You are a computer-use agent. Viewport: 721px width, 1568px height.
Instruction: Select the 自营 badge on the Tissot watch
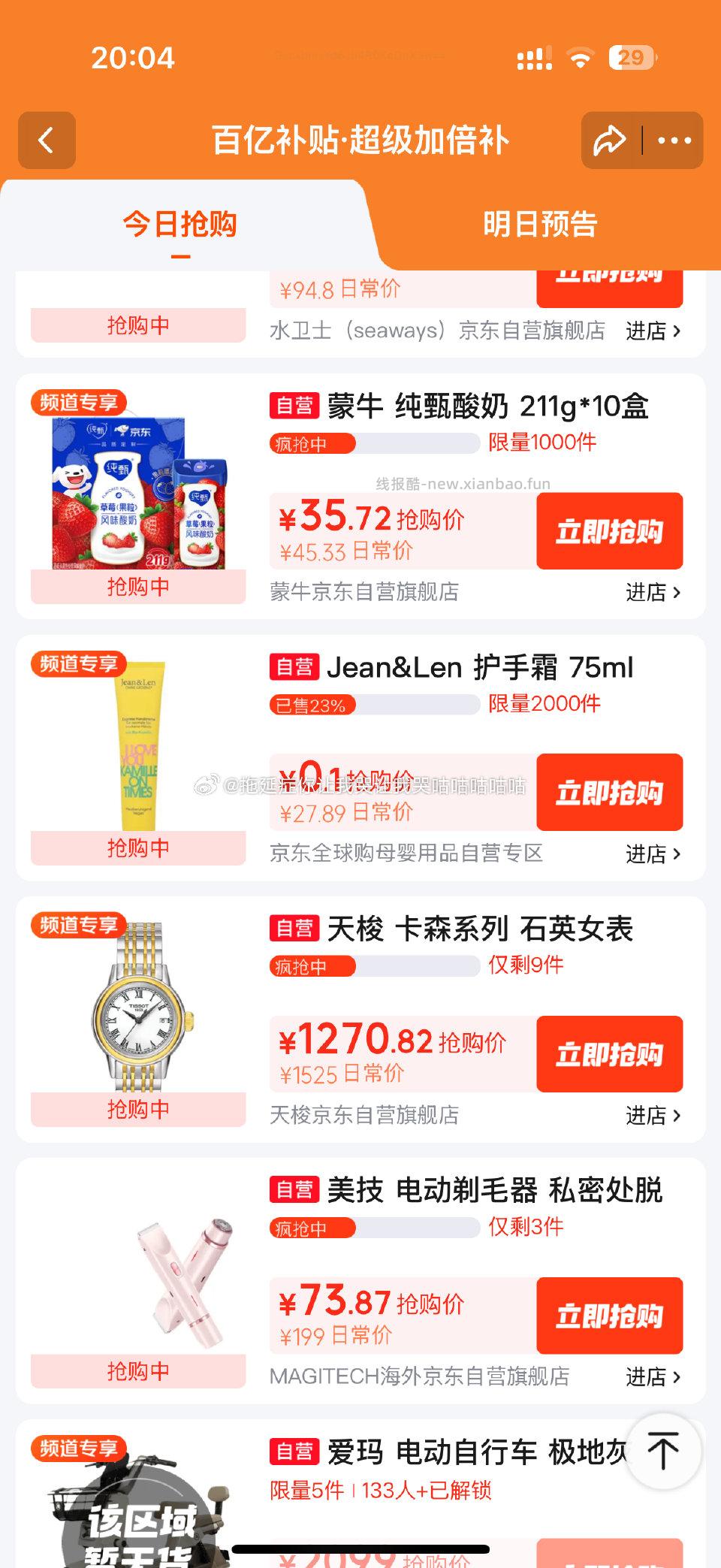(296, 929)
